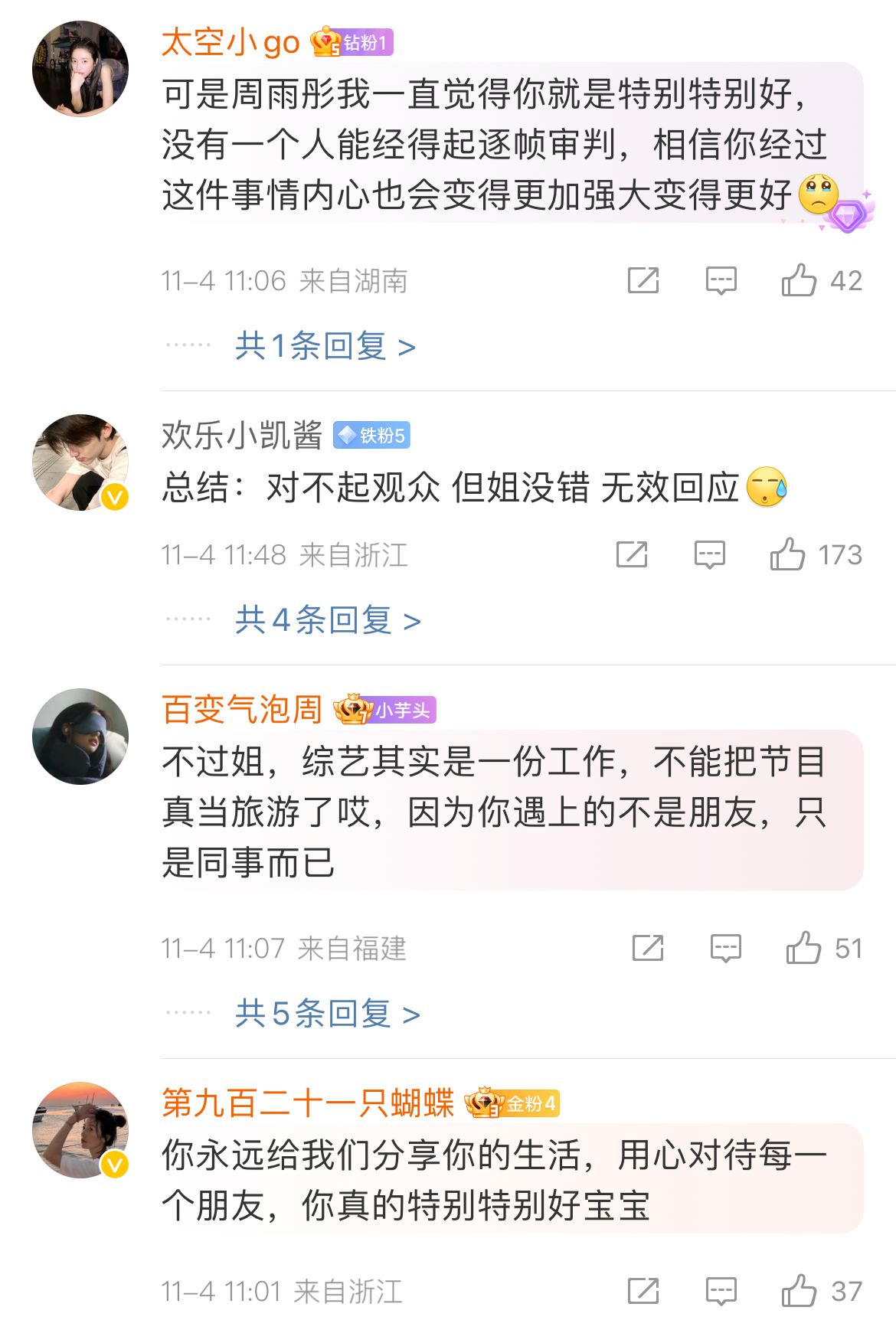Repost the comment by 第九百二十一只蝴蝶
Image resolution: width=896 pixels, height=1320 pixels.
[643, 1291]
